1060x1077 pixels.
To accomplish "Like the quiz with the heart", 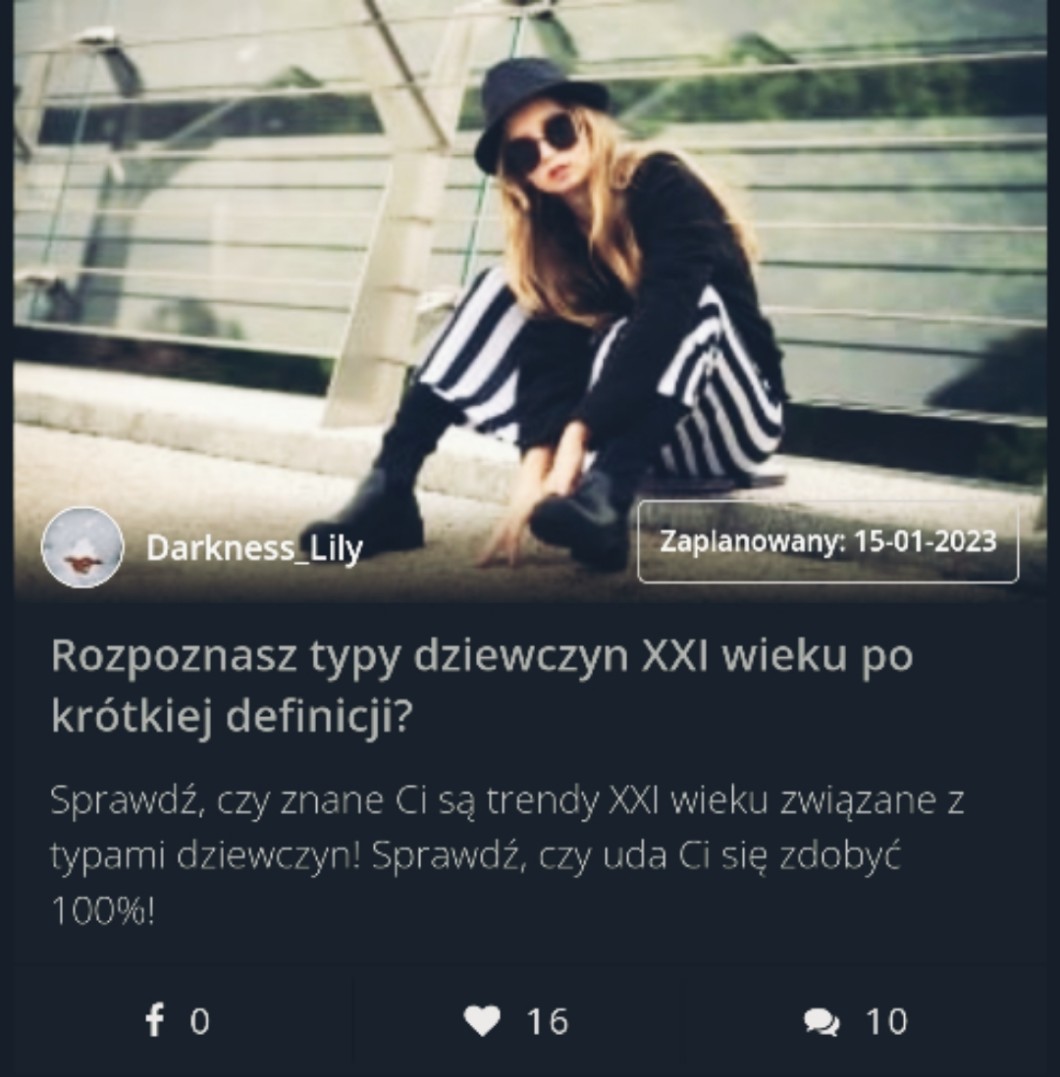I will tap(516, 1021).
